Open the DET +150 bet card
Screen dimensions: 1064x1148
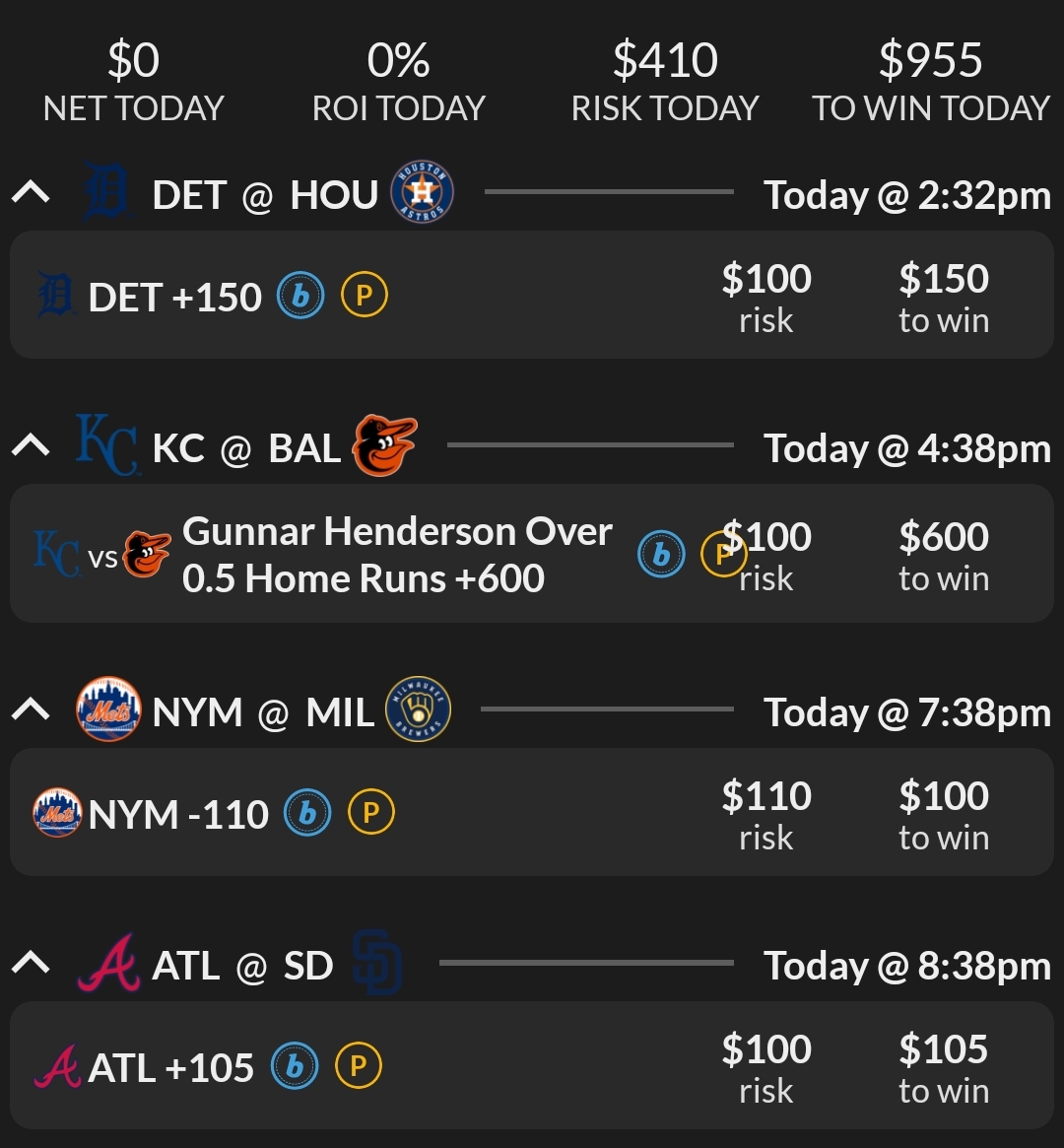point(532,296)
